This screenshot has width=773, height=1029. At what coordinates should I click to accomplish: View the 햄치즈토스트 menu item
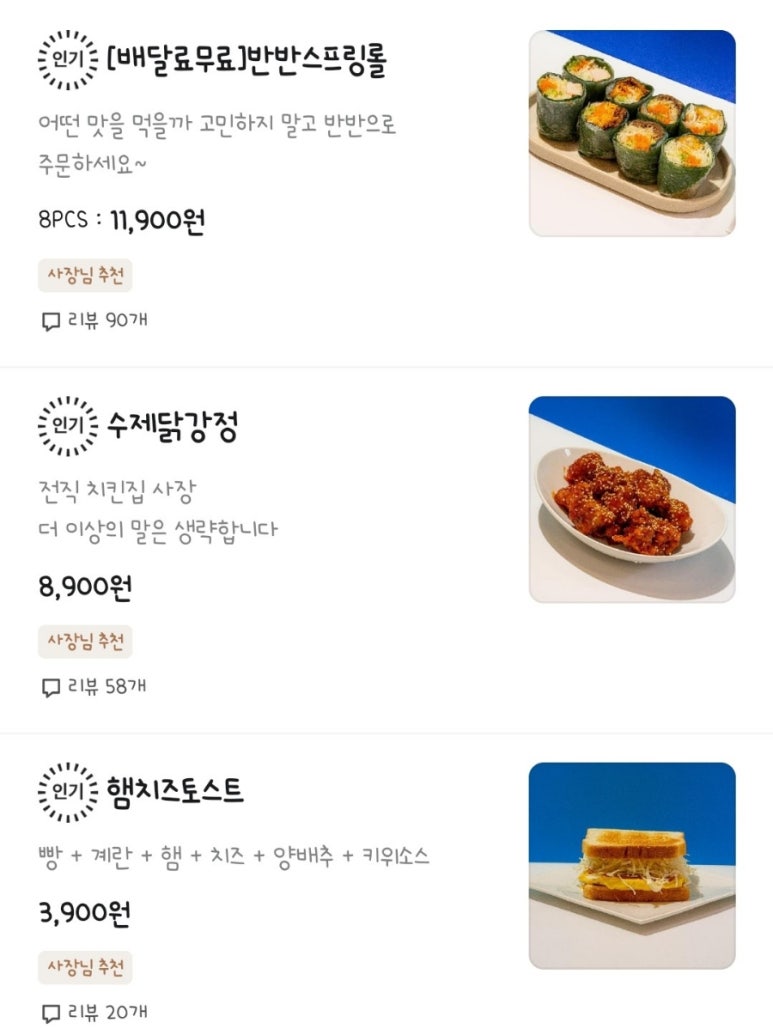[175, 792]
